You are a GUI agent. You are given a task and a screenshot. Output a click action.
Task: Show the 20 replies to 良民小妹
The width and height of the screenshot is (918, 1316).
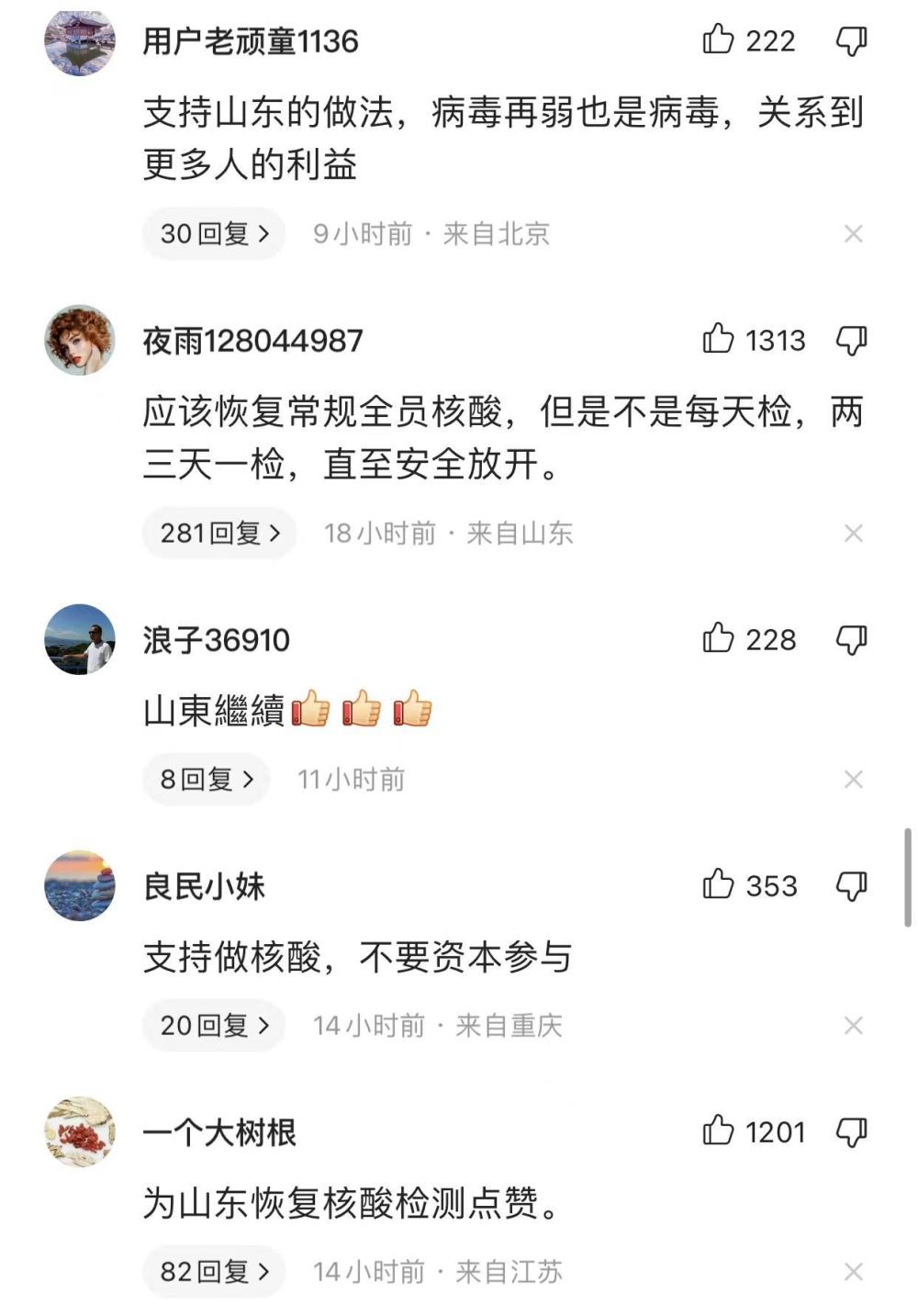214,1026
